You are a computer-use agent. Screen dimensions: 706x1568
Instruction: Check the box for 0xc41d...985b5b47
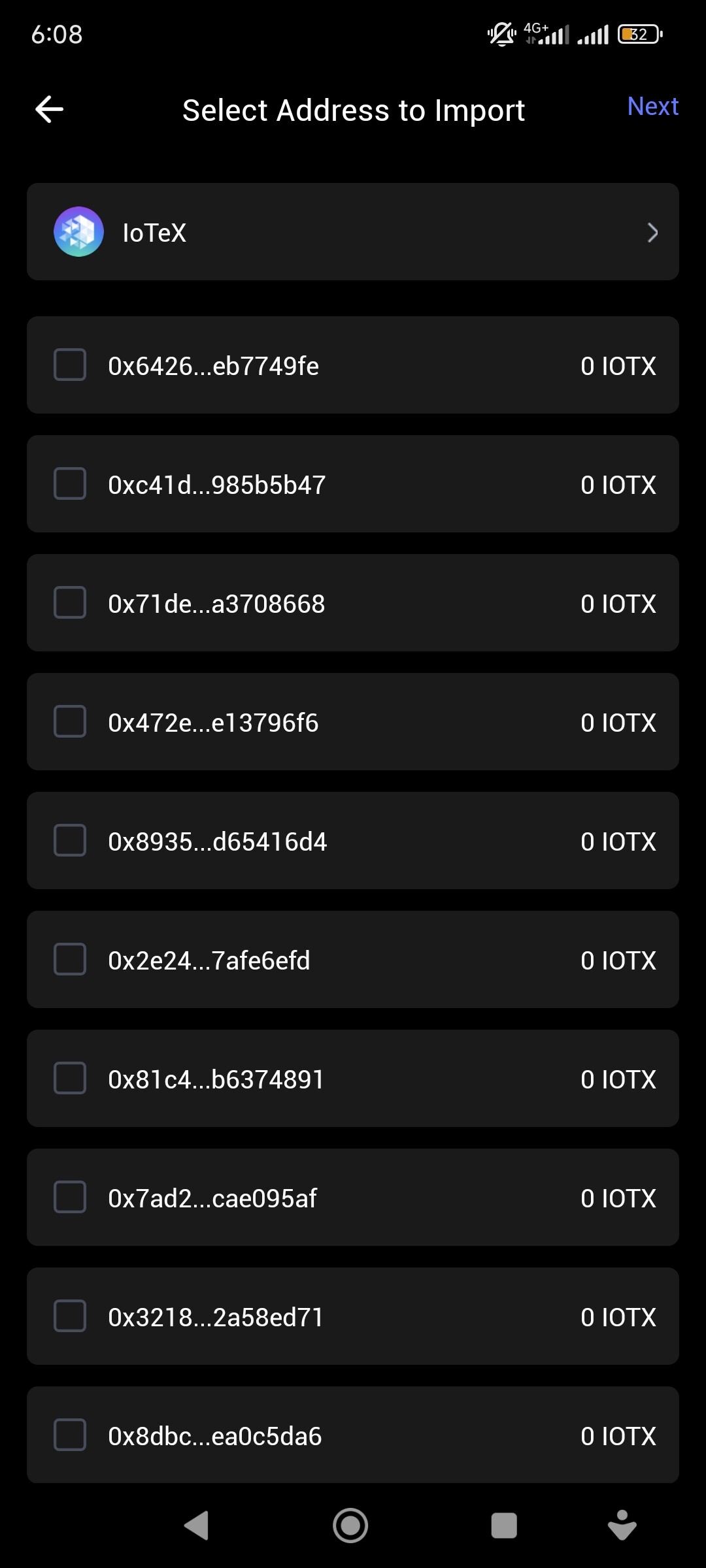pyautogui.click(x=70, y=483)
